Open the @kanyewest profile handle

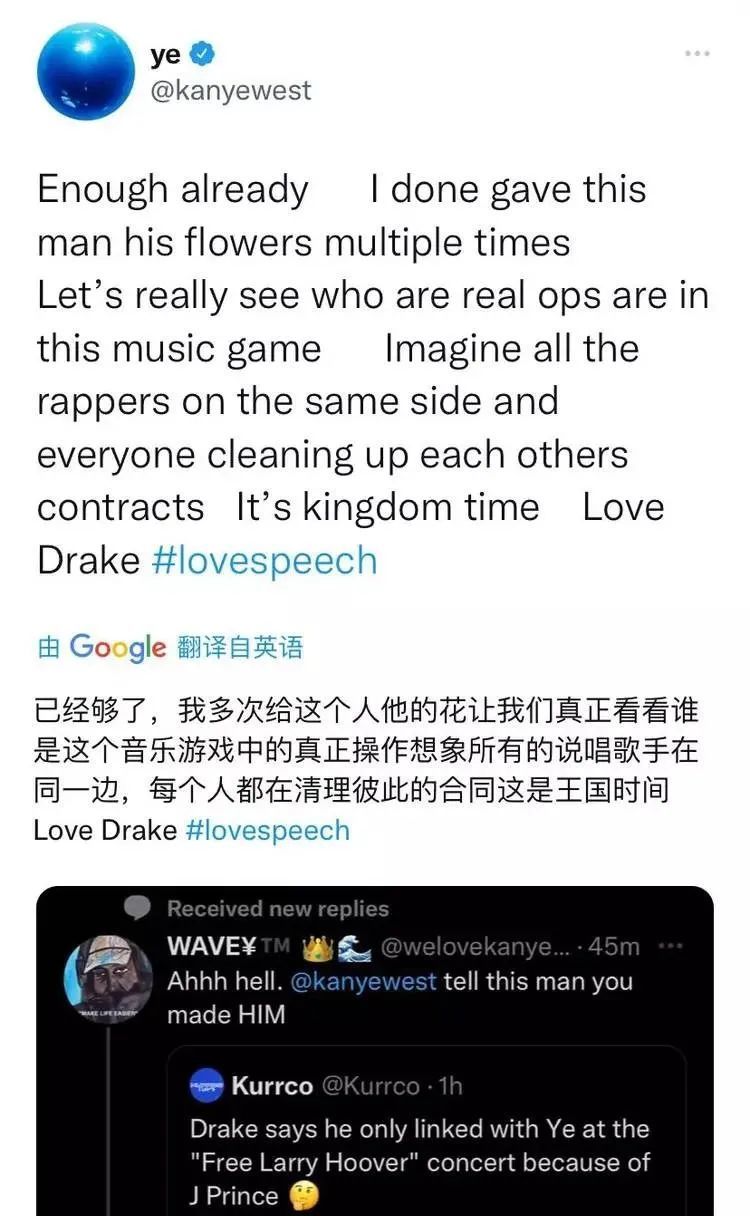(231, 90)
